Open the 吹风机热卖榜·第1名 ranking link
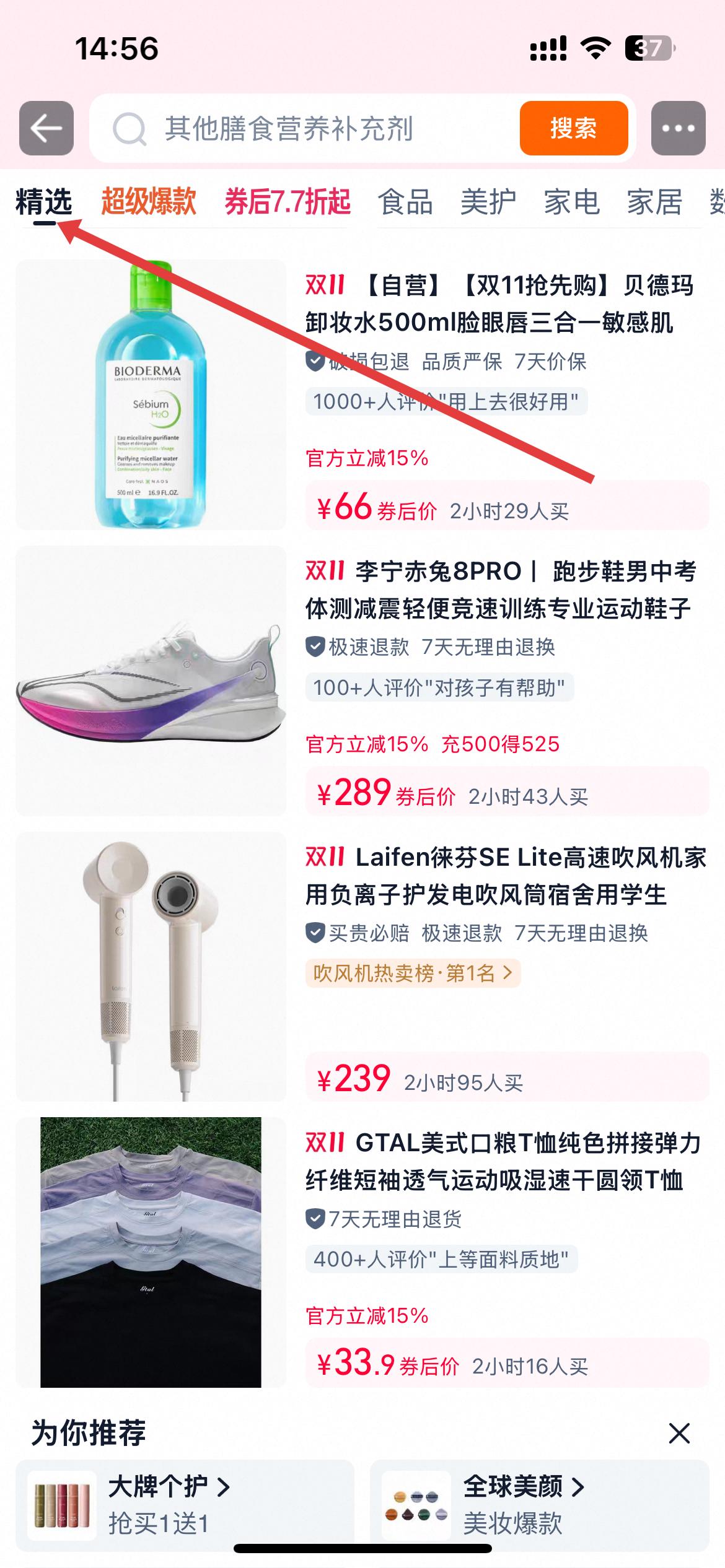The height and width of the screenshot is (1568, 725). coord(413,973)
